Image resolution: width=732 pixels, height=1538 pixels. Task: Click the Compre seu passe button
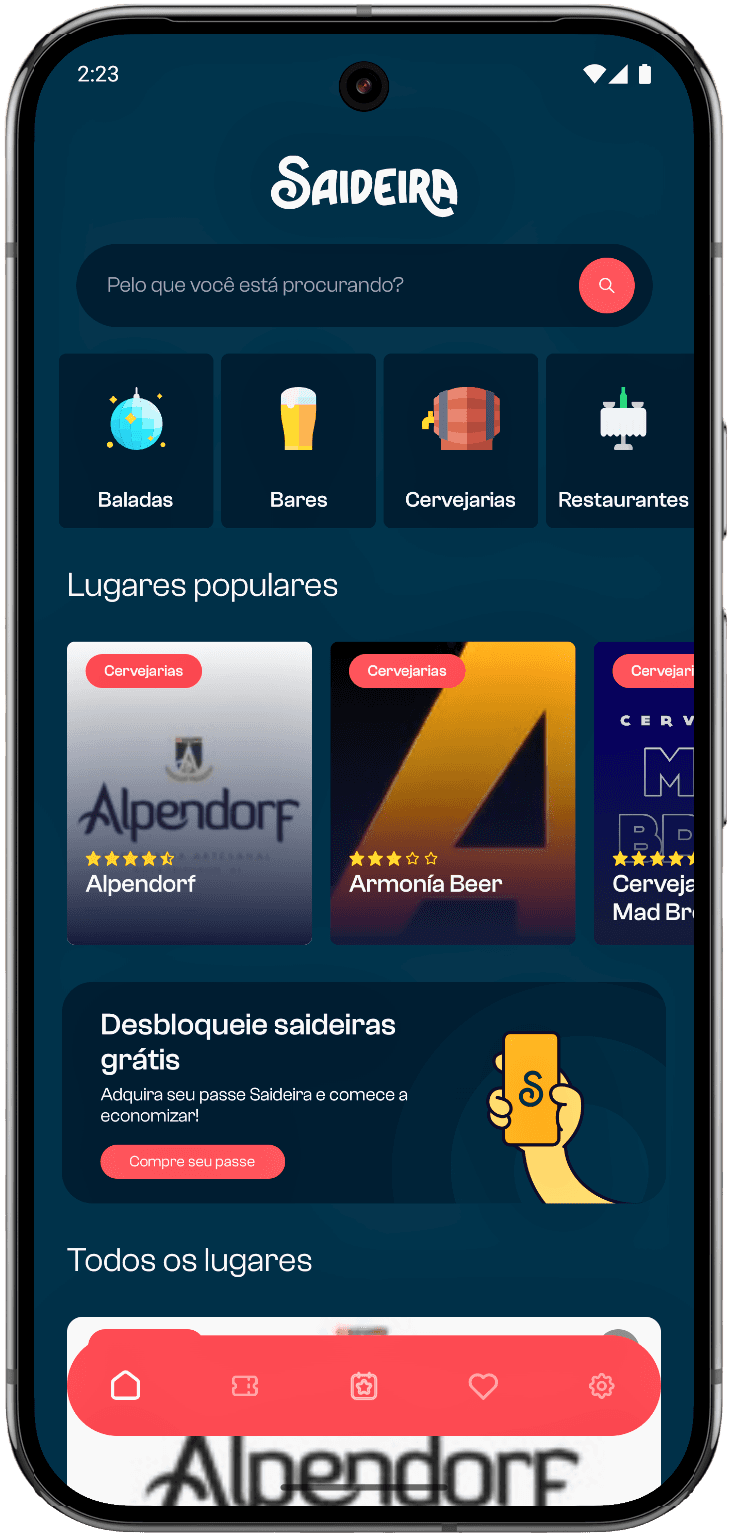tap(192, 1161)
